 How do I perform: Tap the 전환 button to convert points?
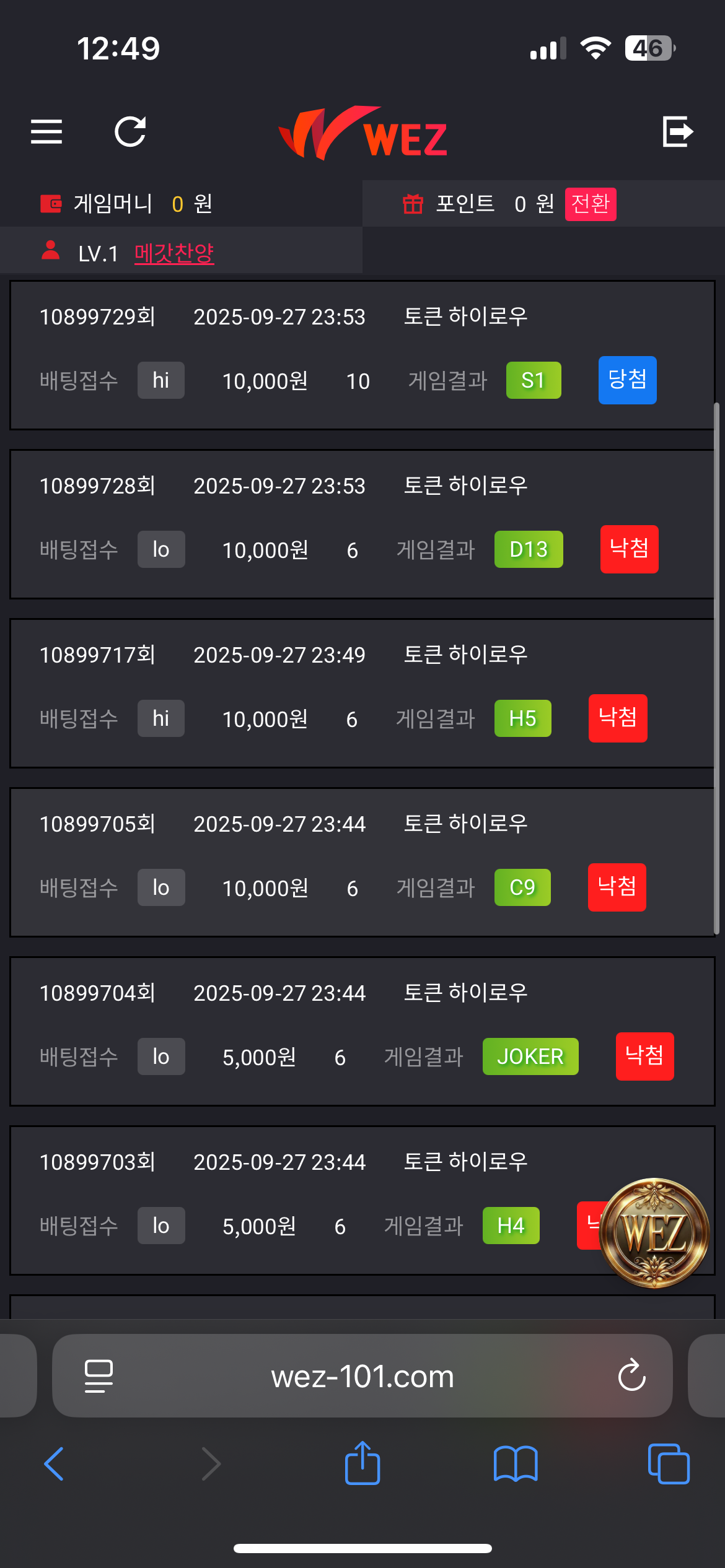click(590, 204)
